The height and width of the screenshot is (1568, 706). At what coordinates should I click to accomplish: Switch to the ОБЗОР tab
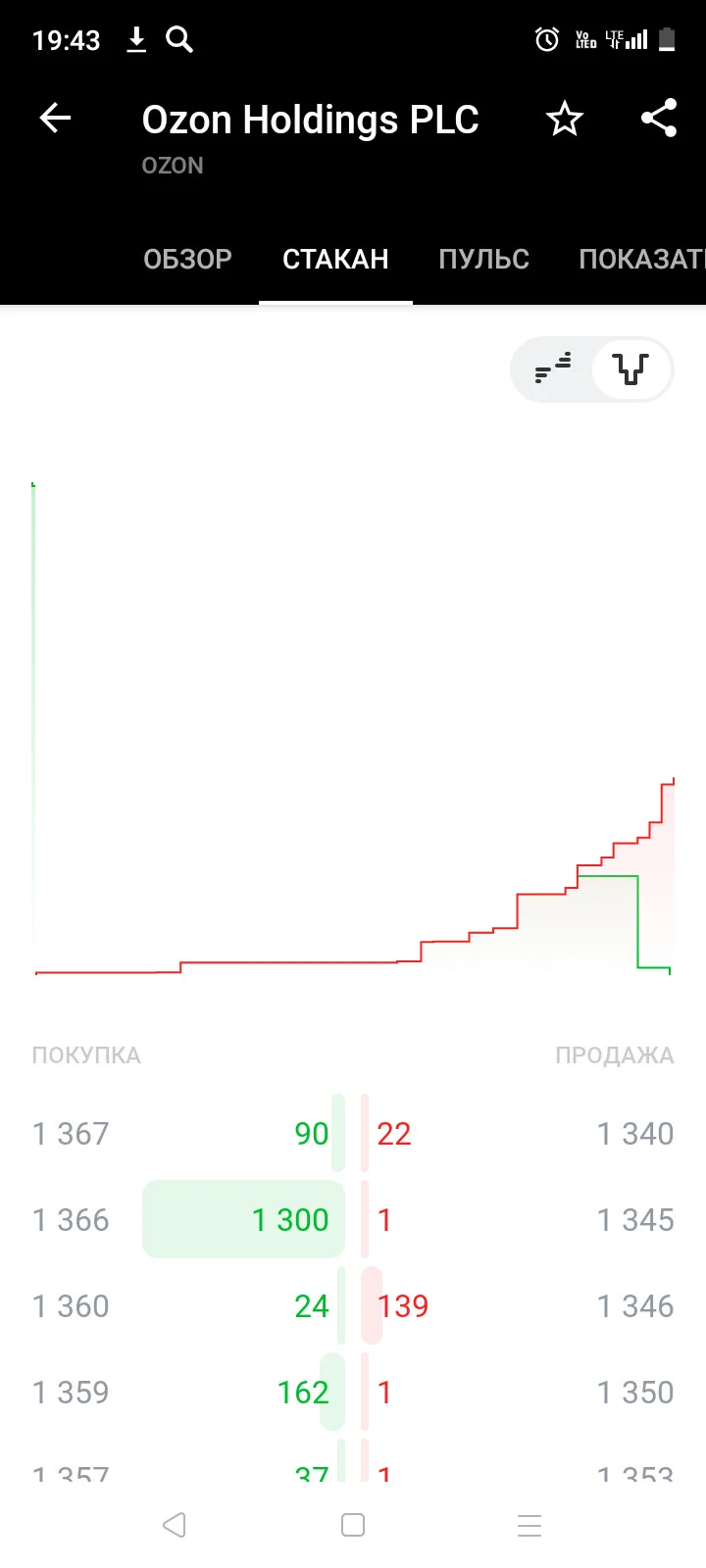[x=187, y=259]
